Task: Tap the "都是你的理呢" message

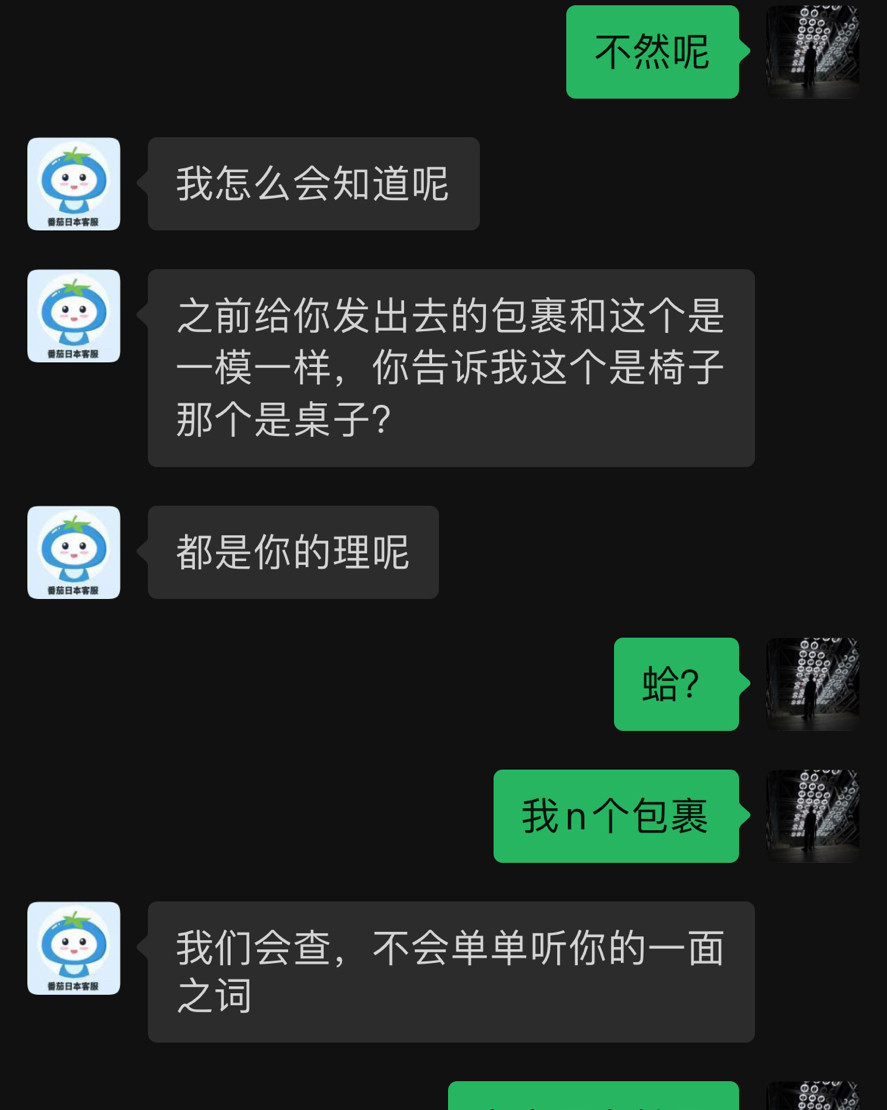Action: [292, 552]
